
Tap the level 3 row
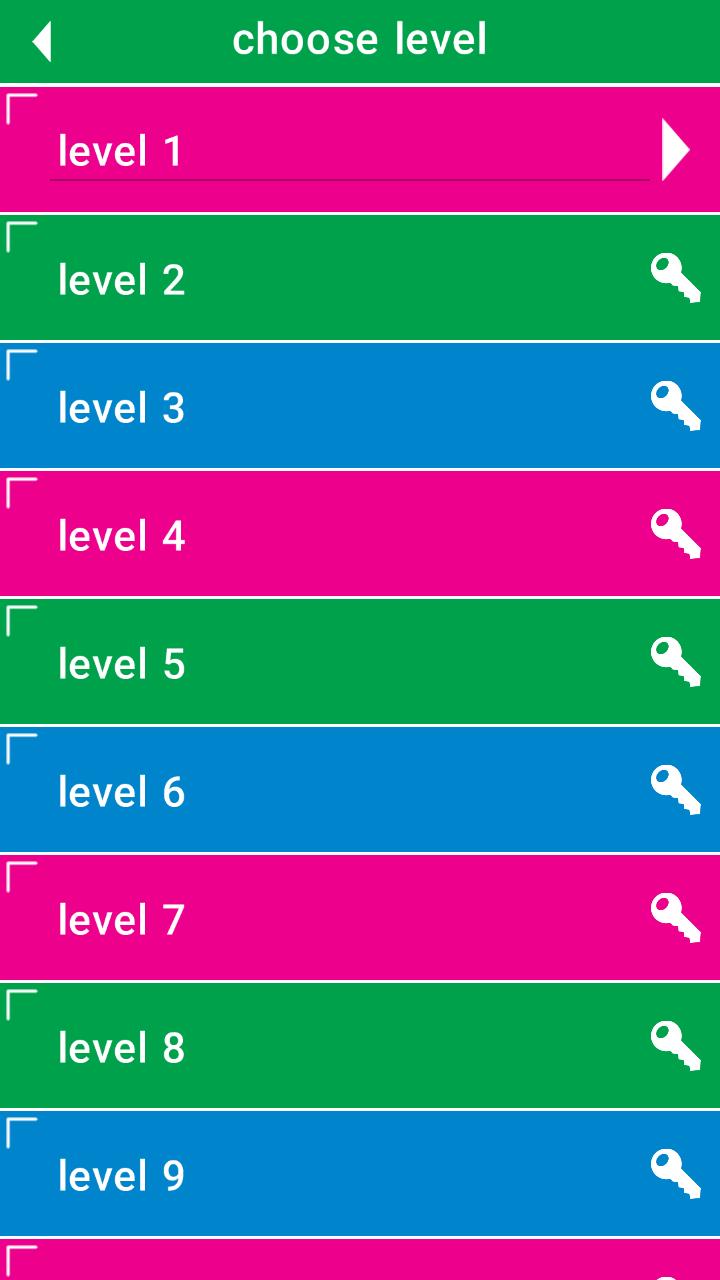point(300,407)
